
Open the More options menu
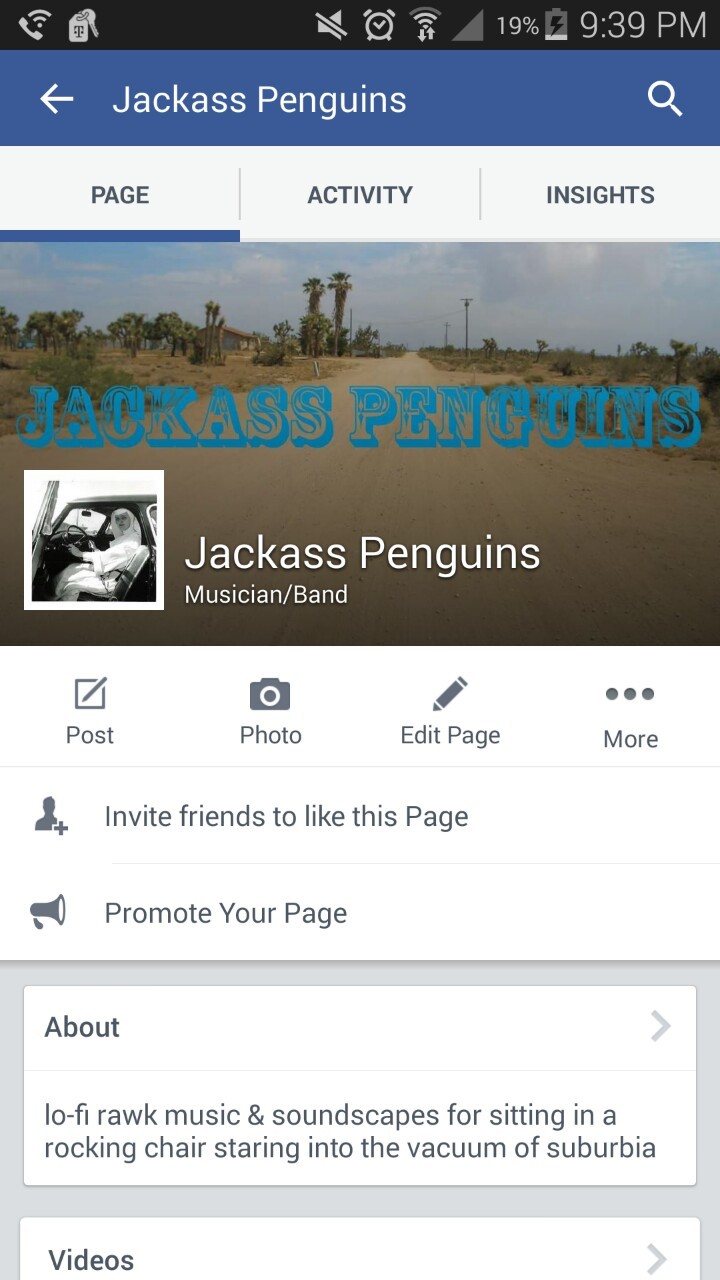630,714
